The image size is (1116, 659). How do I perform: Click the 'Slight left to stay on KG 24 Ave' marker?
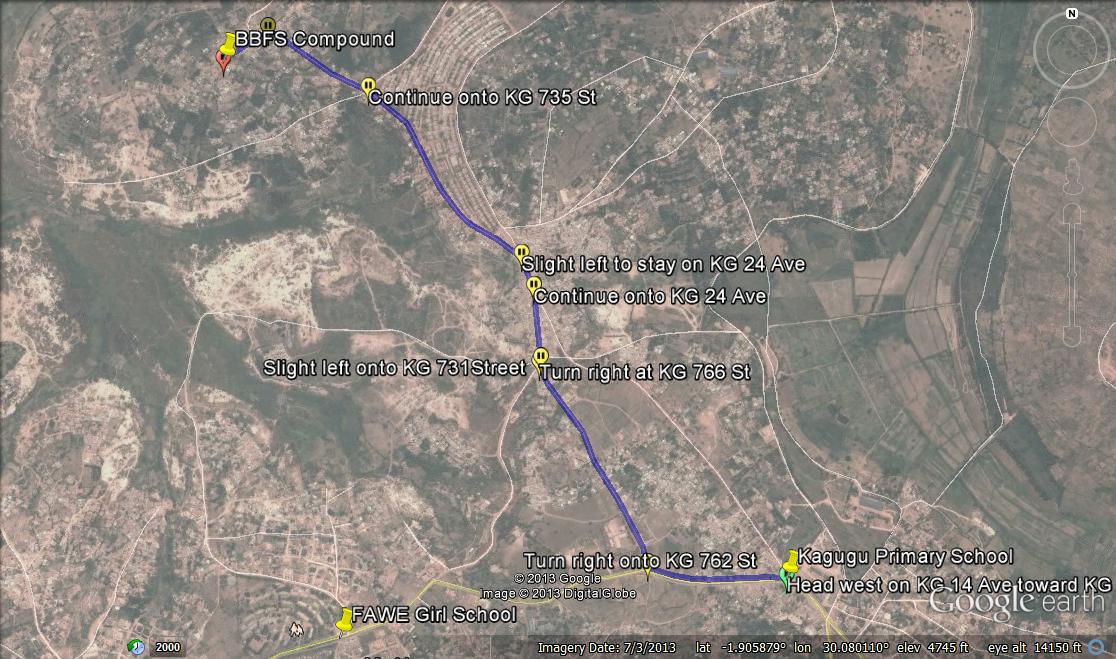click(521, 252)
